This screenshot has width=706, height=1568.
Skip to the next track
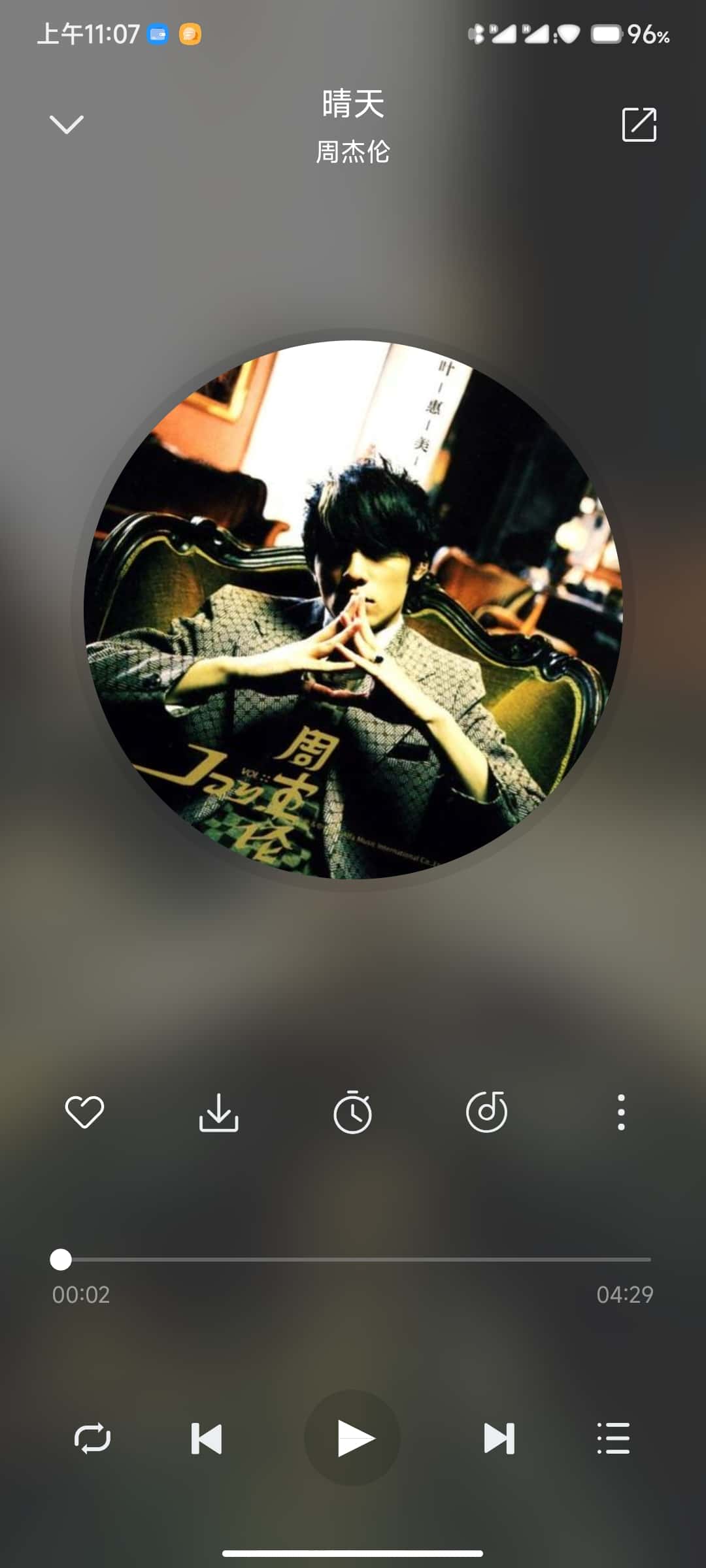(499, 1438)
